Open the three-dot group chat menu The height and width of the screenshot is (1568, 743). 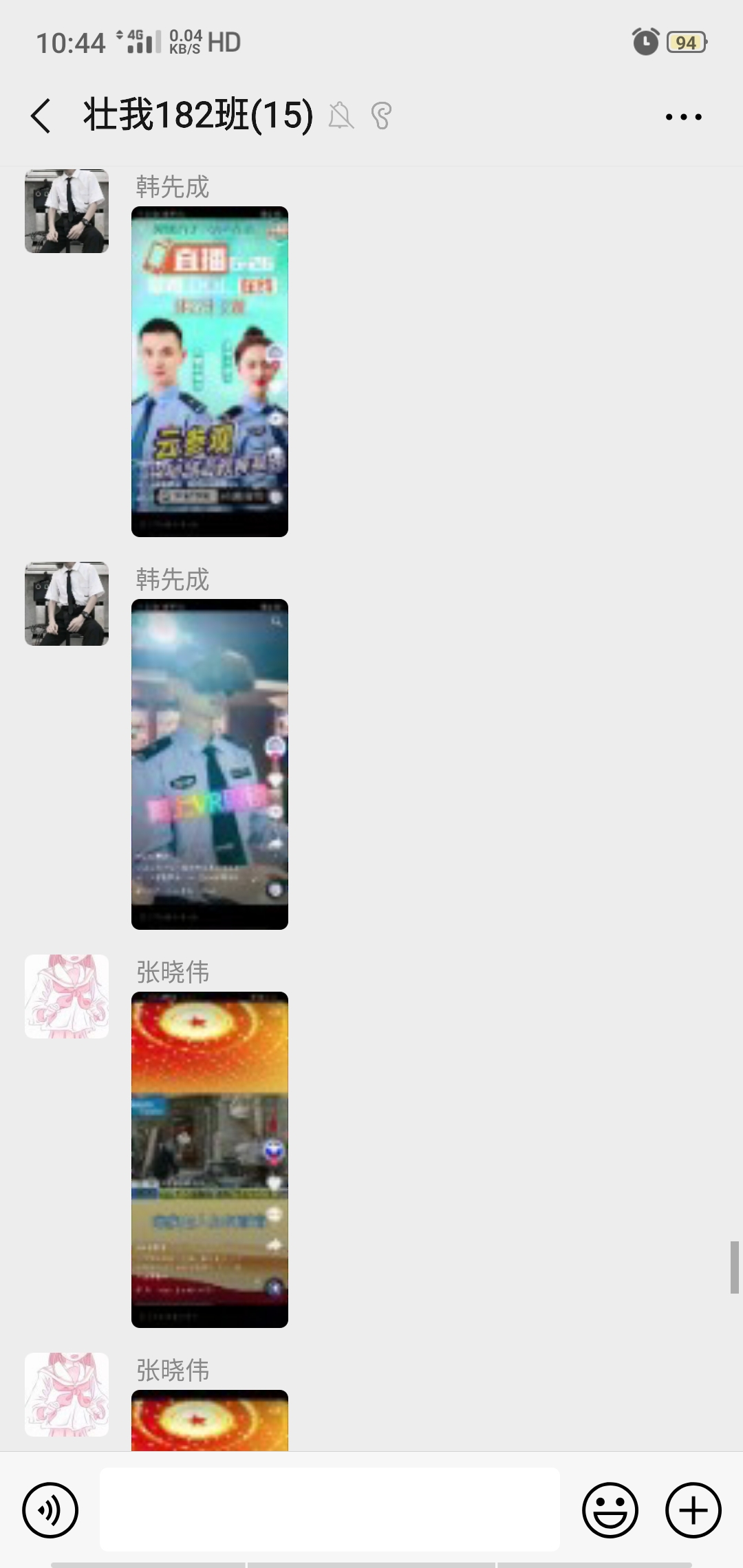tap(683, 117)
